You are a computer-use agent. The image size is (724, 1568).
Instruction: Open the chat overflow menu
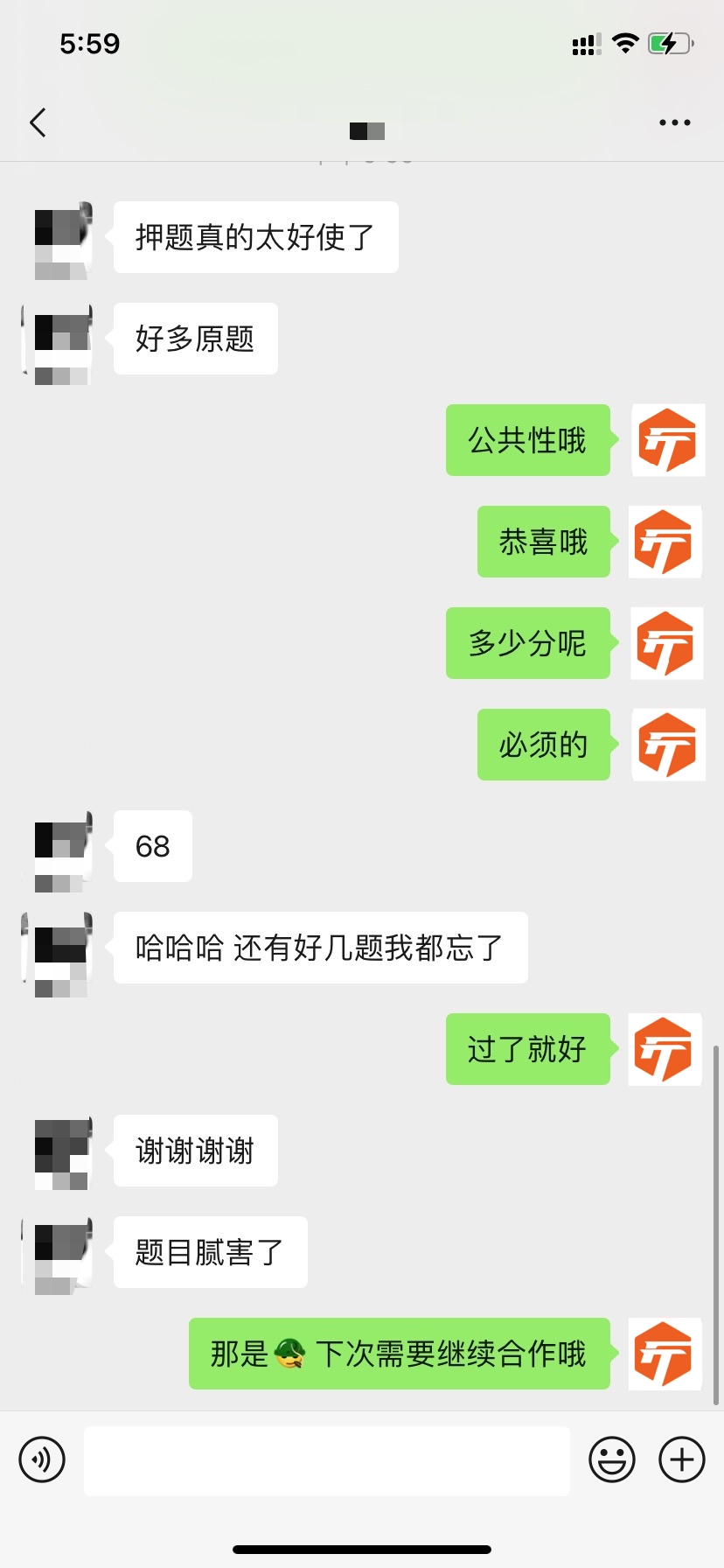[674, 122]
